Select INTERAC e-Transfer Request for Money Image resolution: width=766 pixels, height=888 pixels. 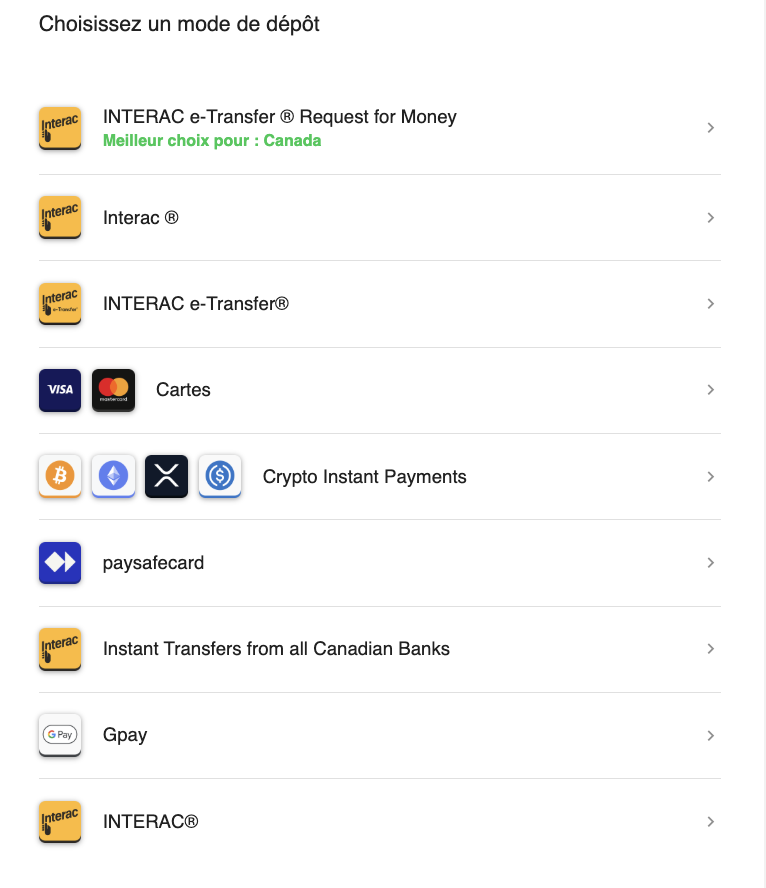(x=279, y=118)
